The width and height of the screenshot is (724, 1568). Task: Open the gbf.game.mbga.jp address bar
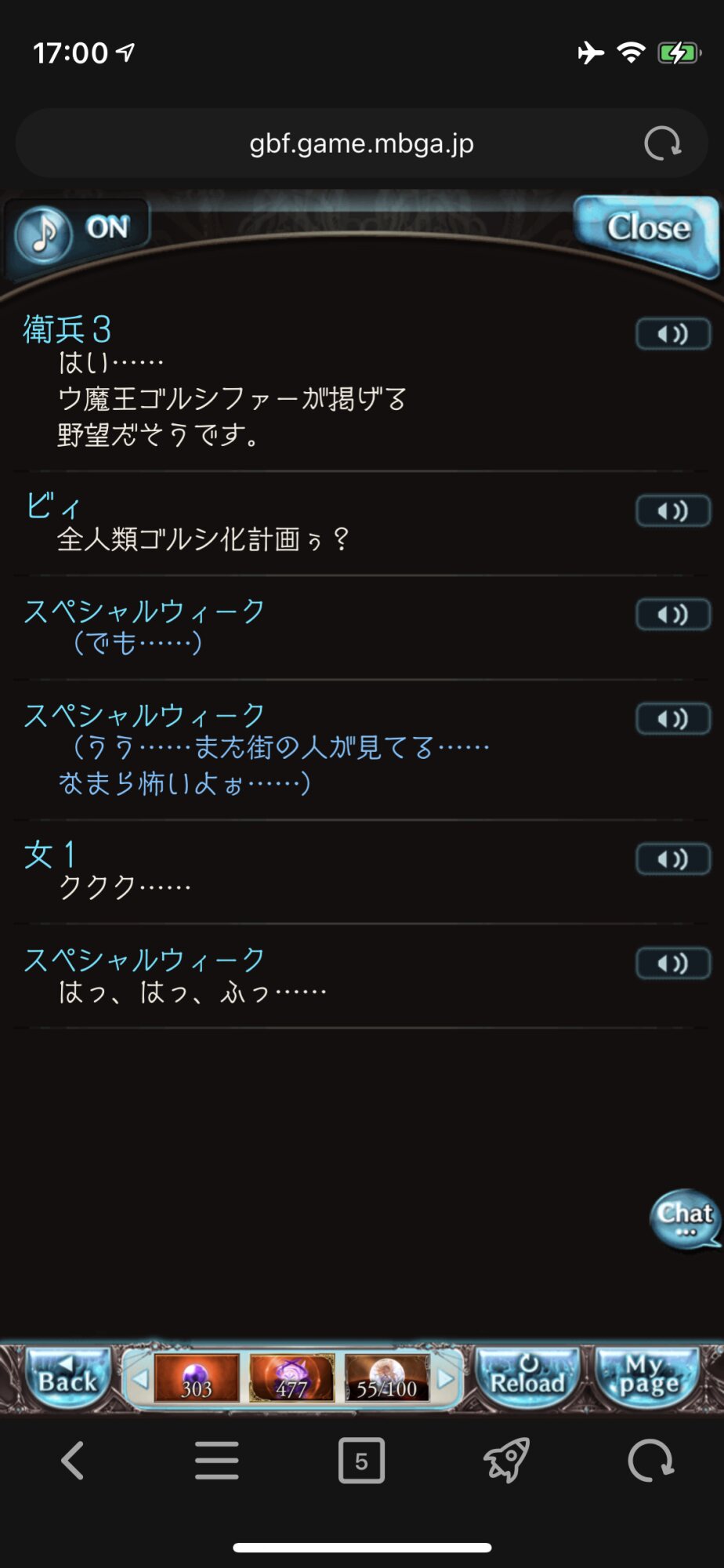(360, 143)
